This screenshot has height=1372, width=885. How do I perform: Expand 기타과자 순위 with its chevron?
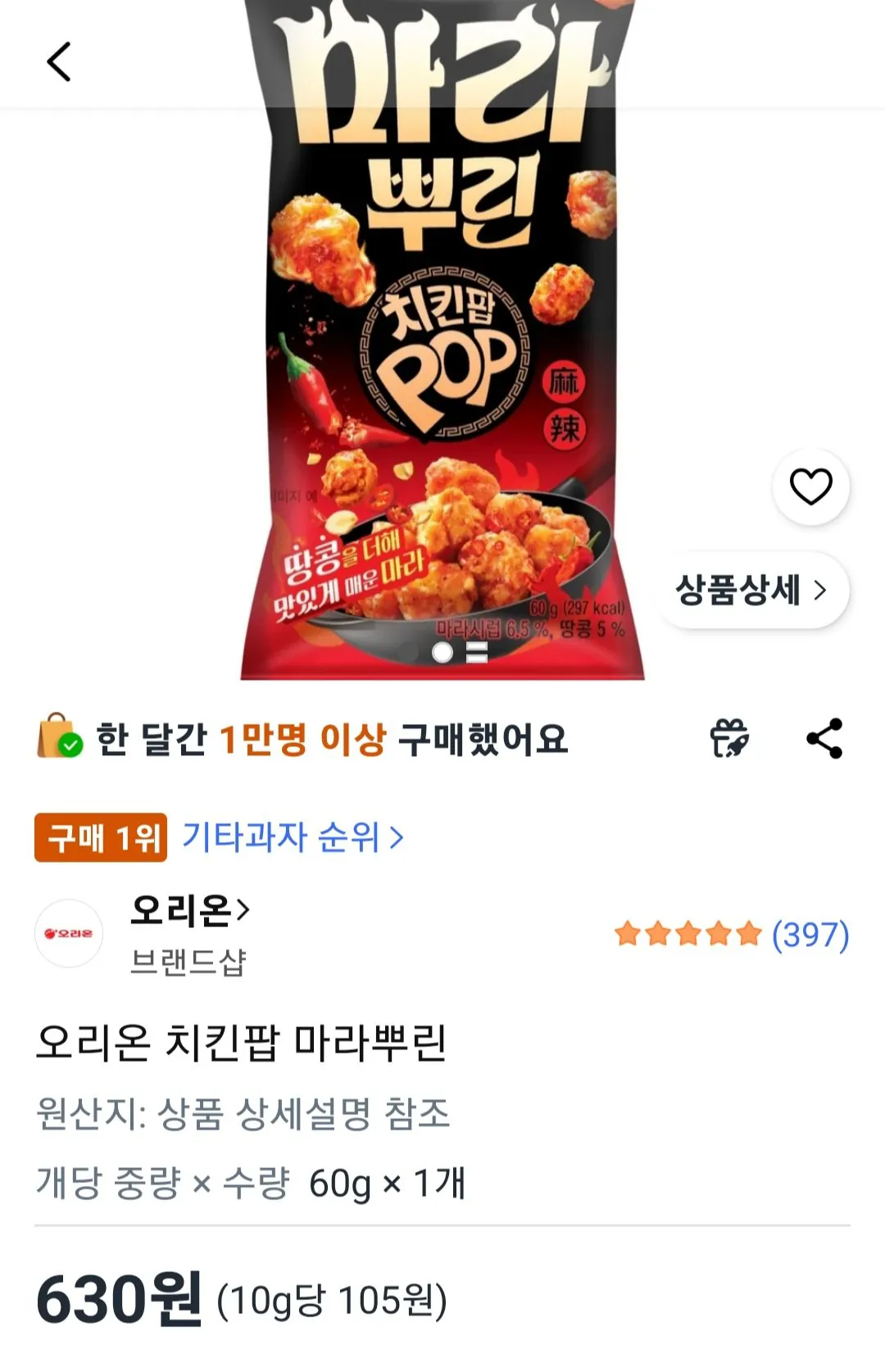point(398,837)
